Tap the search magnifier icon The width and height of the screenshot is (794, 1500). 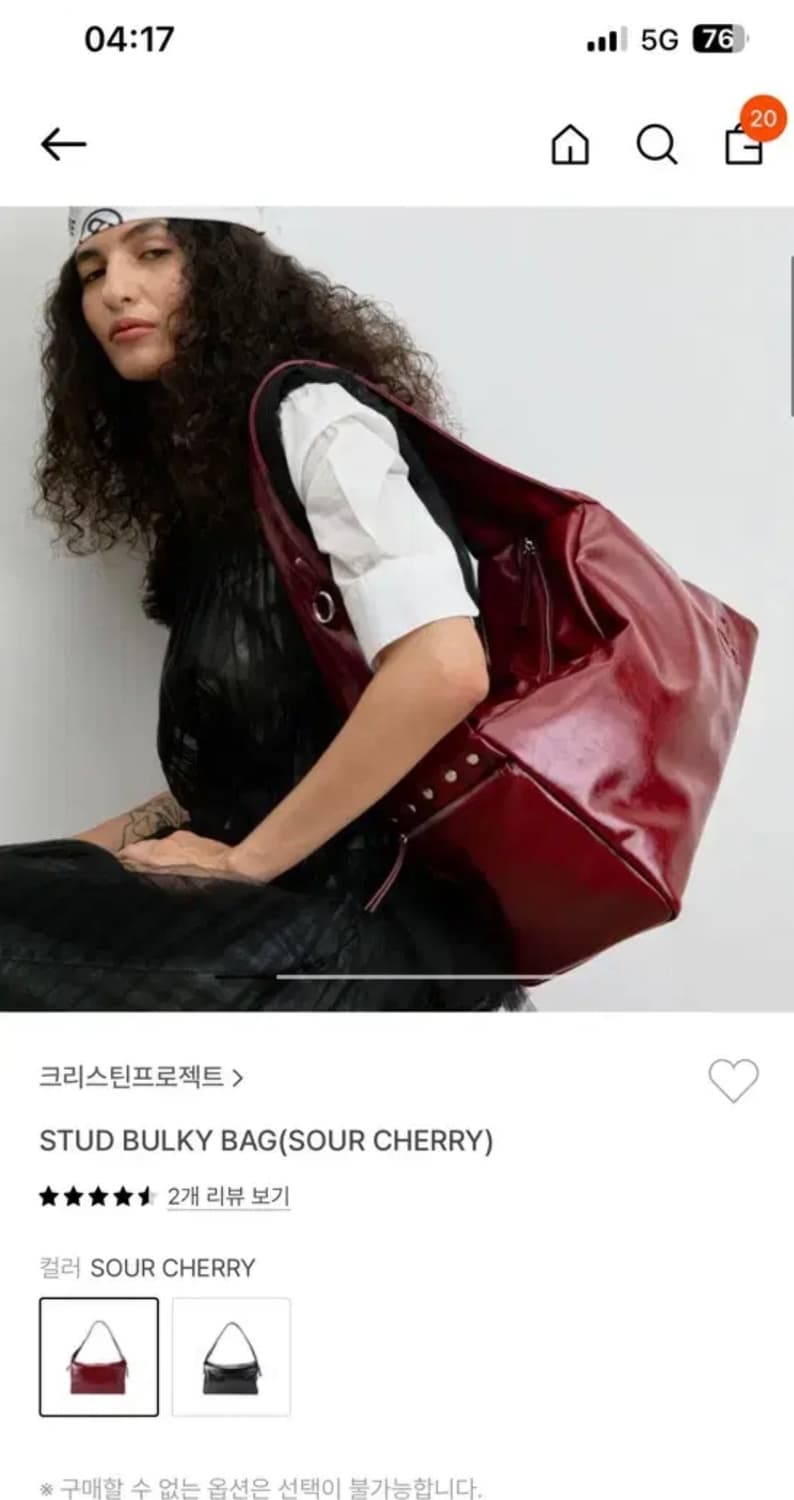[x=656, y=146]
